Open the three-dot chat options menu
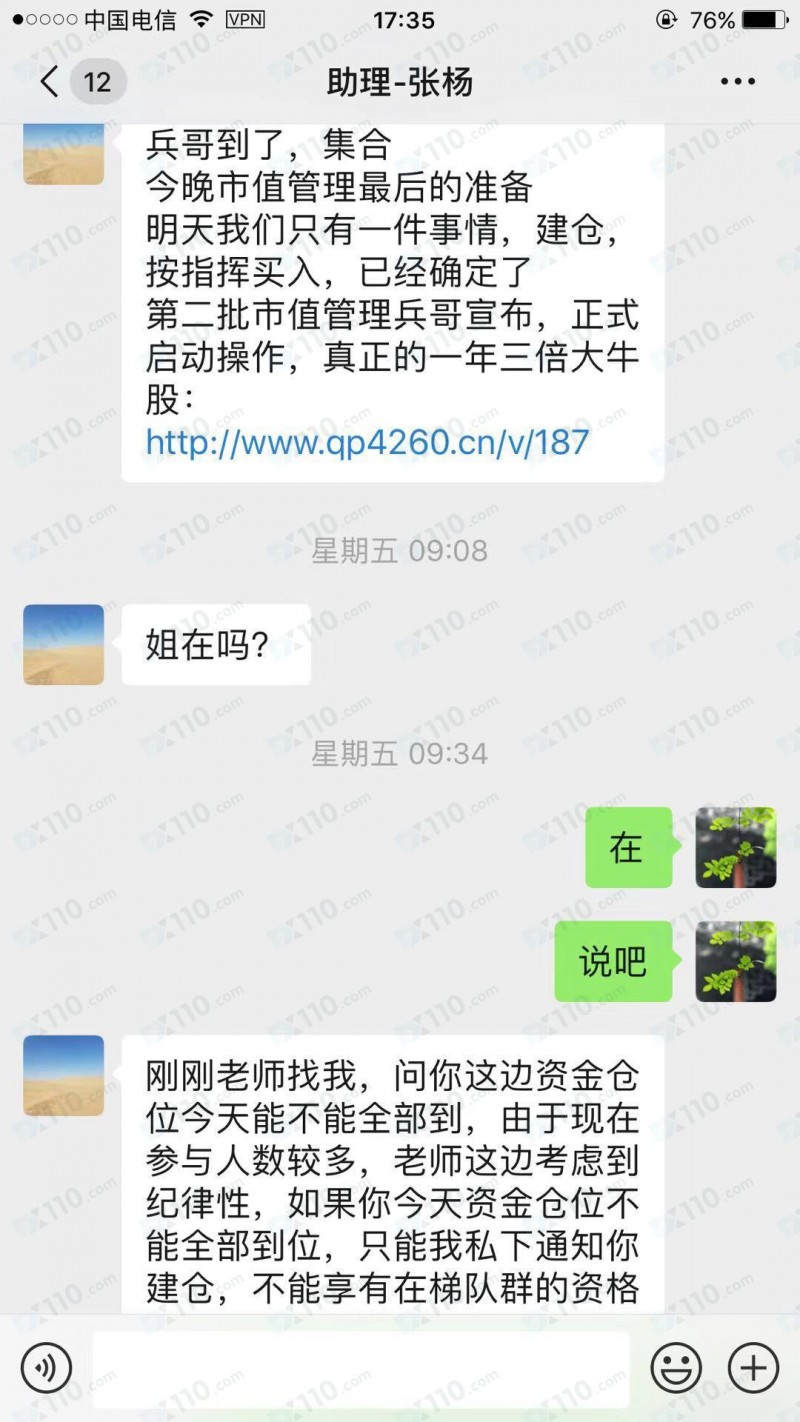This screenshot has width=800, height=1422. pyautogui.click(x=738, y=81)
